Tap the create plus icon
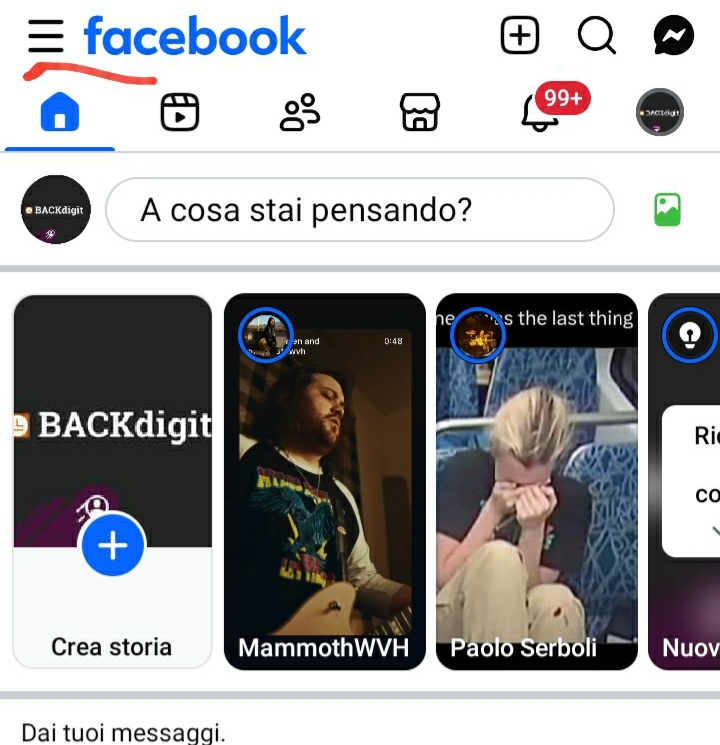The height and width of the screenshot is (745, 720). point(519,37)
